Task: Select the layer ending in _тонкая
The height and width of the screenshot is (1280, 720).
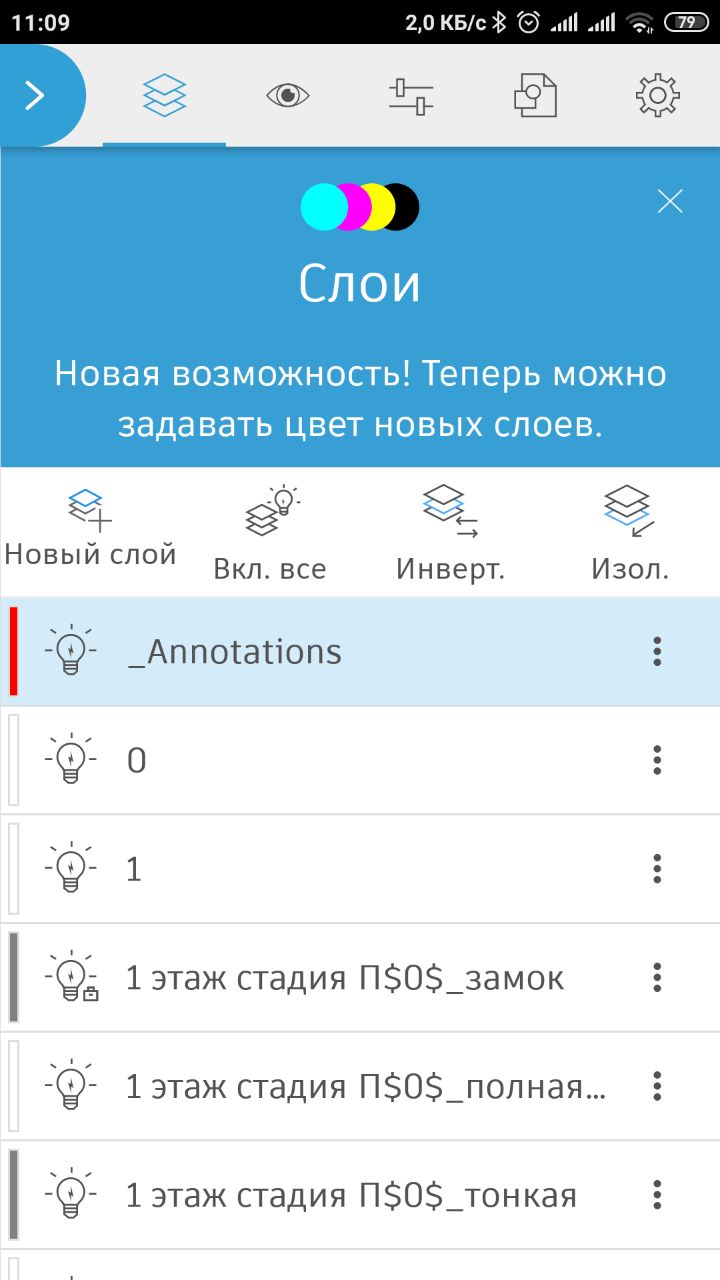Action: (360, 1194)
